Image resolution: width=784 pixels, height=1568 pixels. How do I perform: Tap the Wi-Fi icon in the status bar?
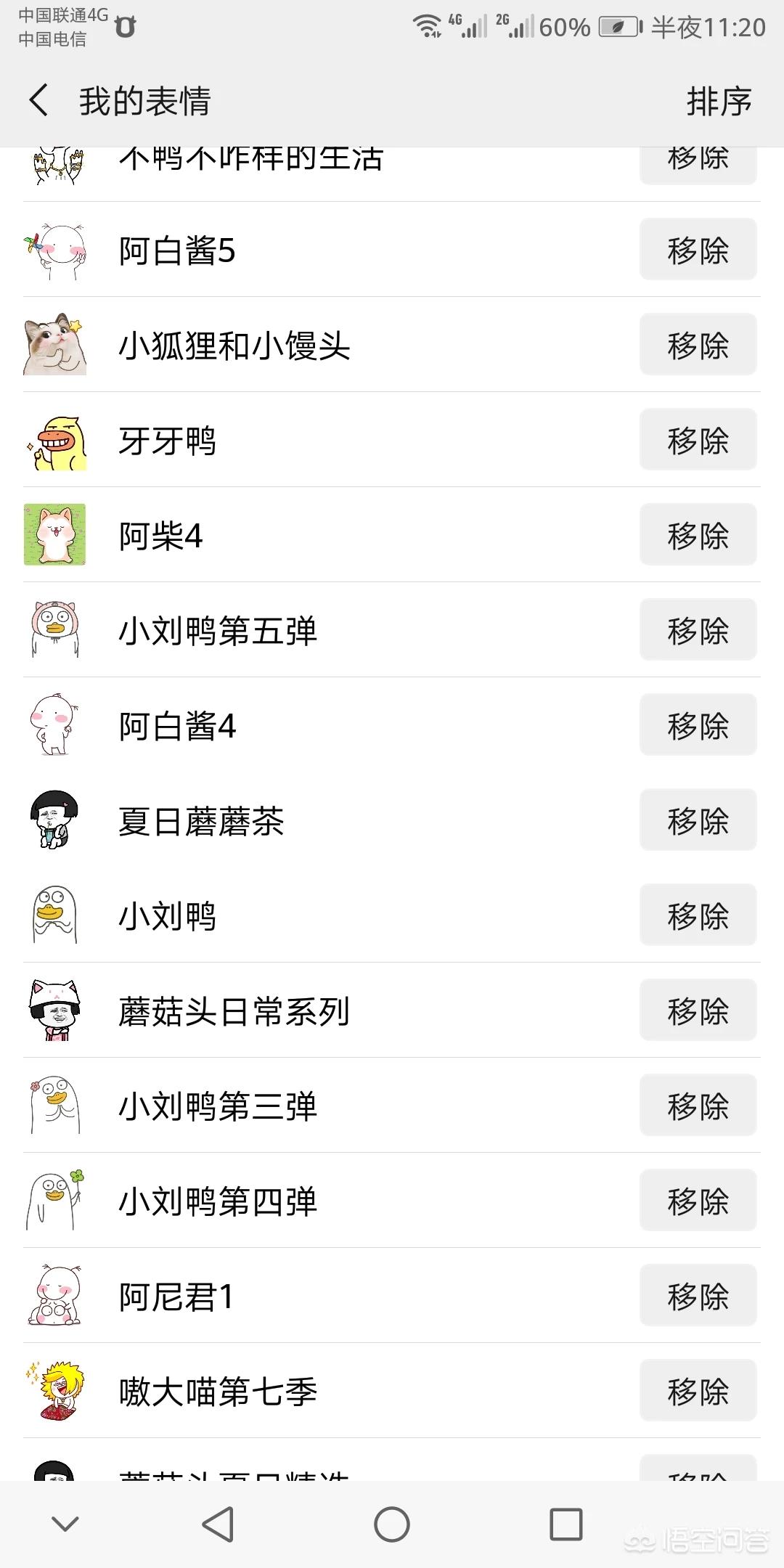(x=428, y=25)
